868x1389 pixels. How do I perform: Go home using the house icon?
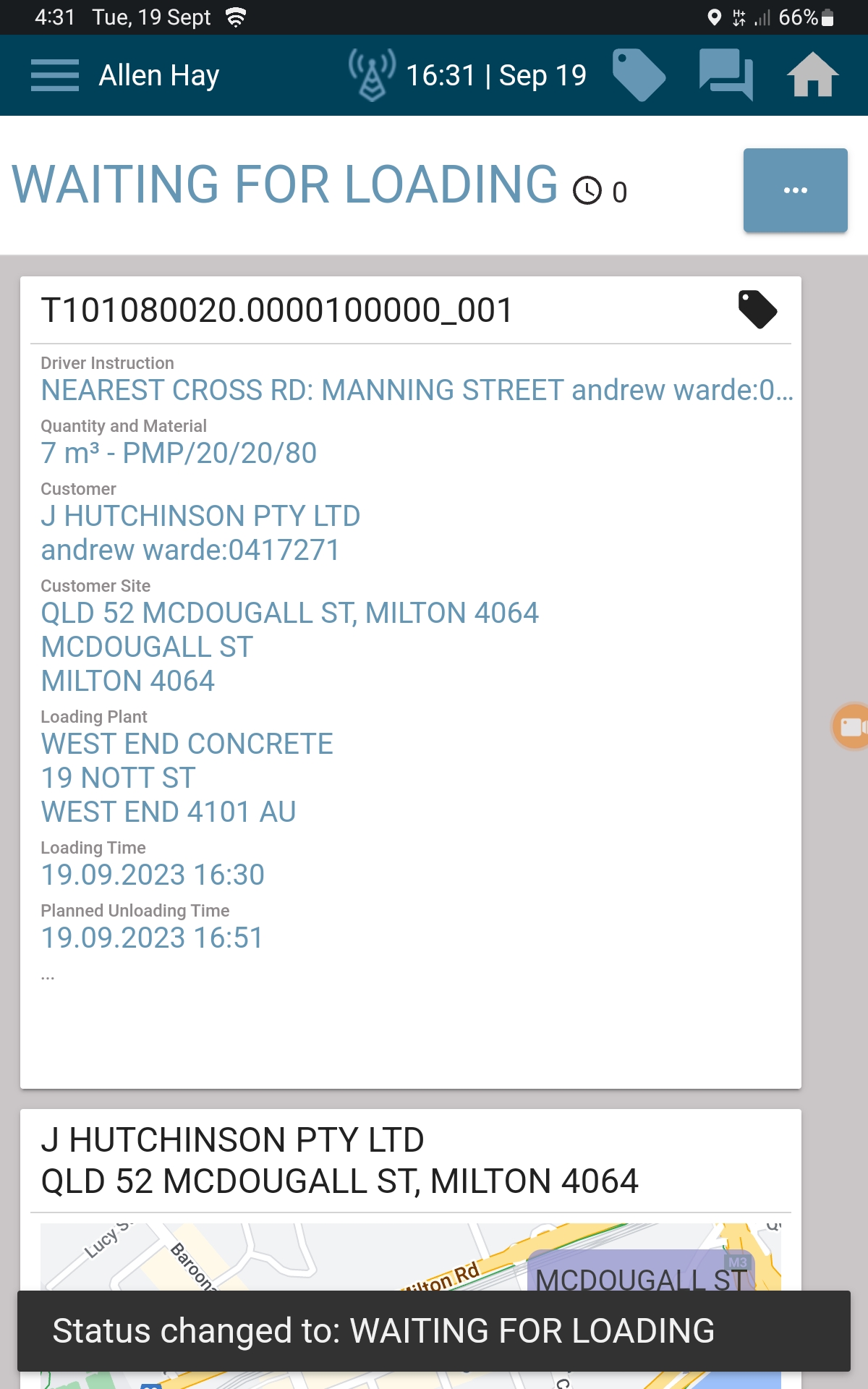[813, 75]
